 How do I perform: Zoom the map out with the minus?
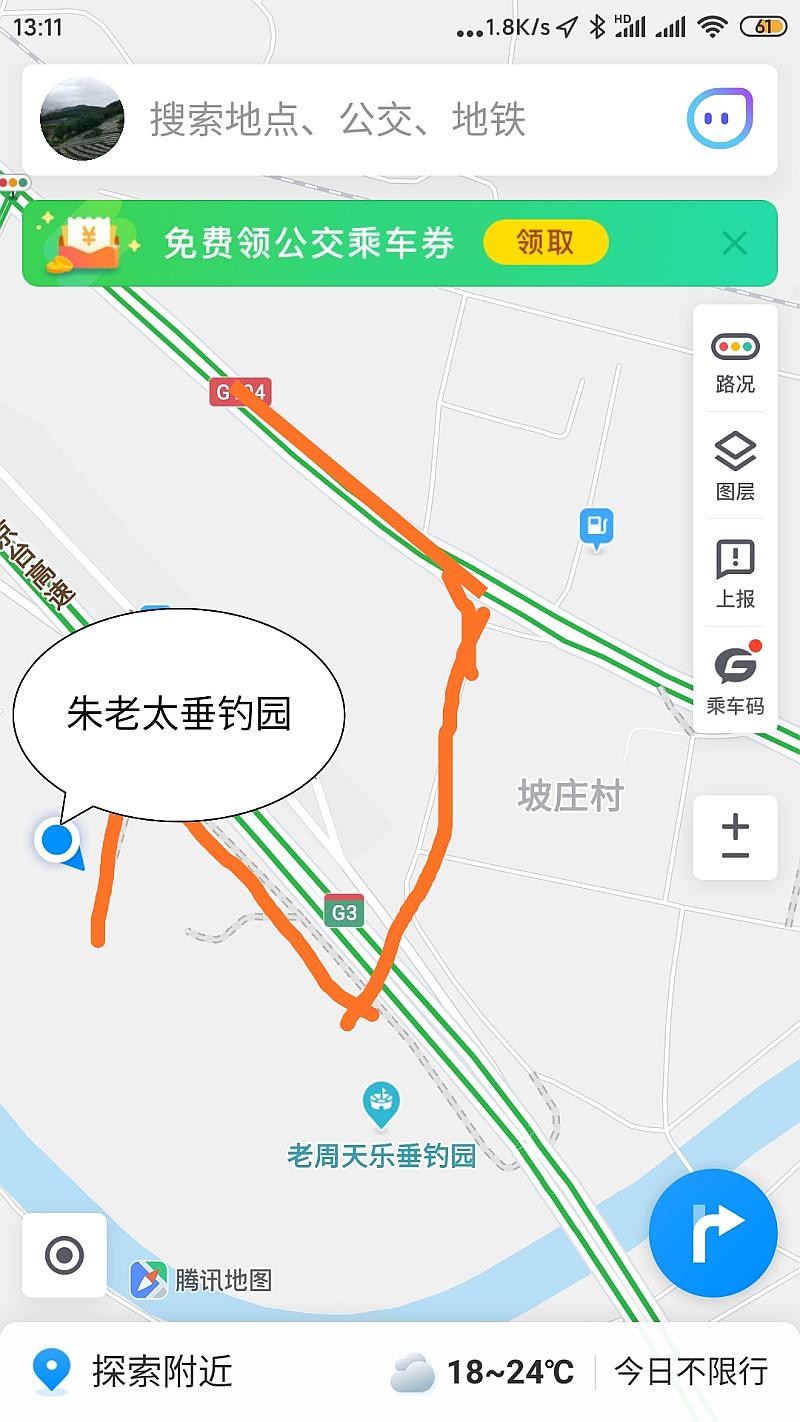coord(735,856)
